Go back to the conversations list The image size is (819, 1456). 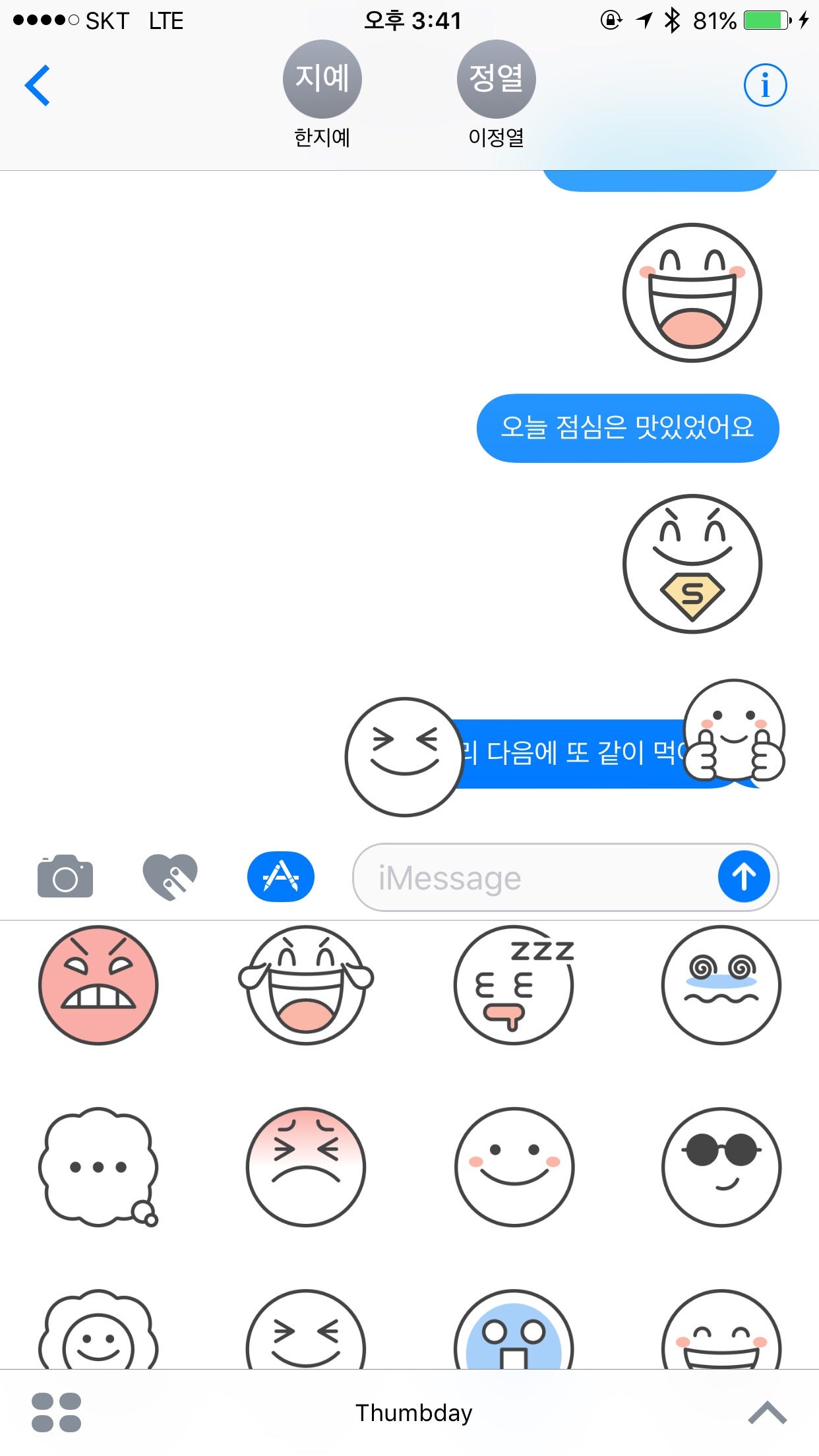38,86
